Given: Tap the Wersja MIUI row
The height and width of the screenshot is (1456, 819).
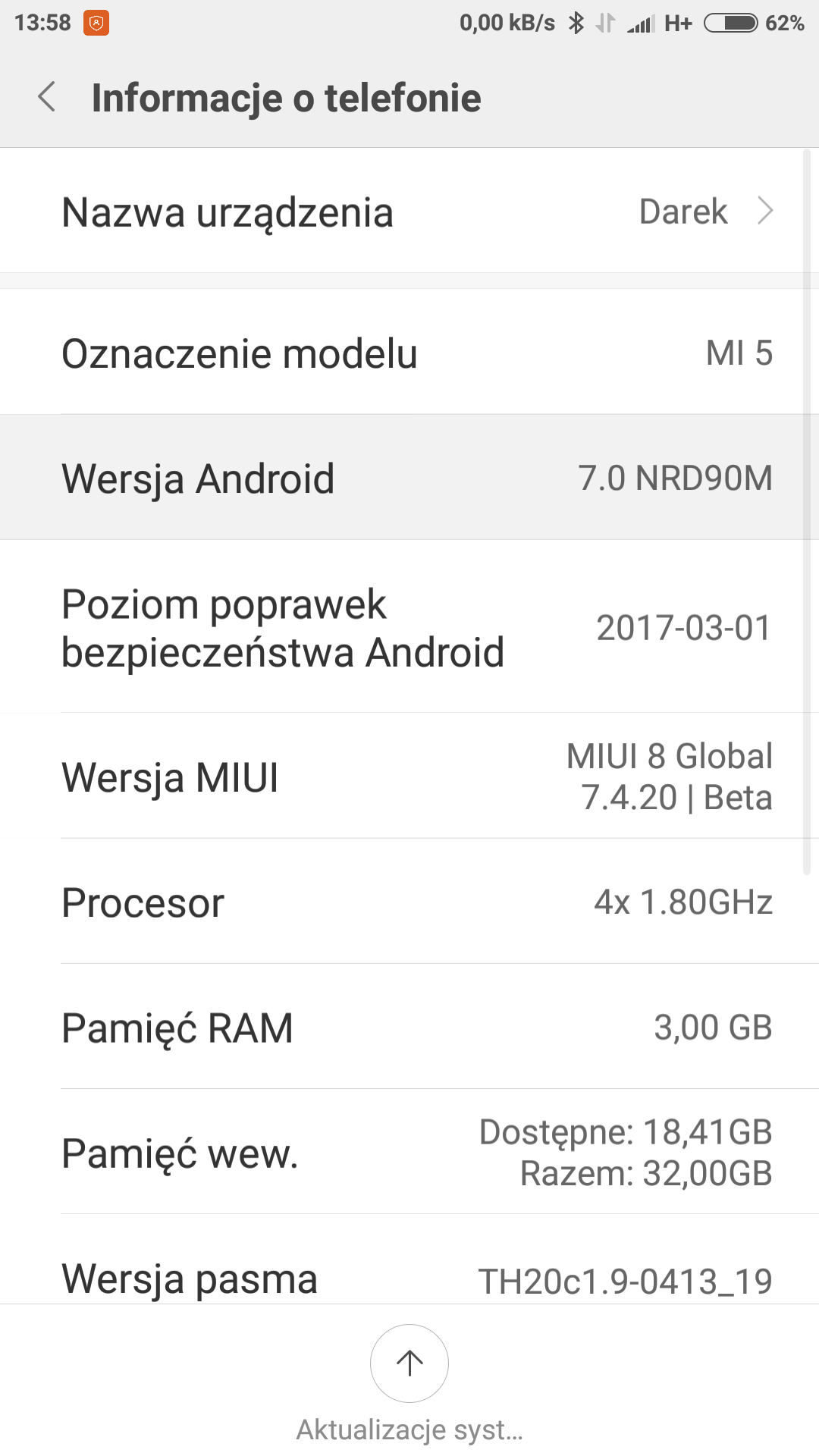Looking at the screenshot, I should pyautogui.click(x=409, y=777).
